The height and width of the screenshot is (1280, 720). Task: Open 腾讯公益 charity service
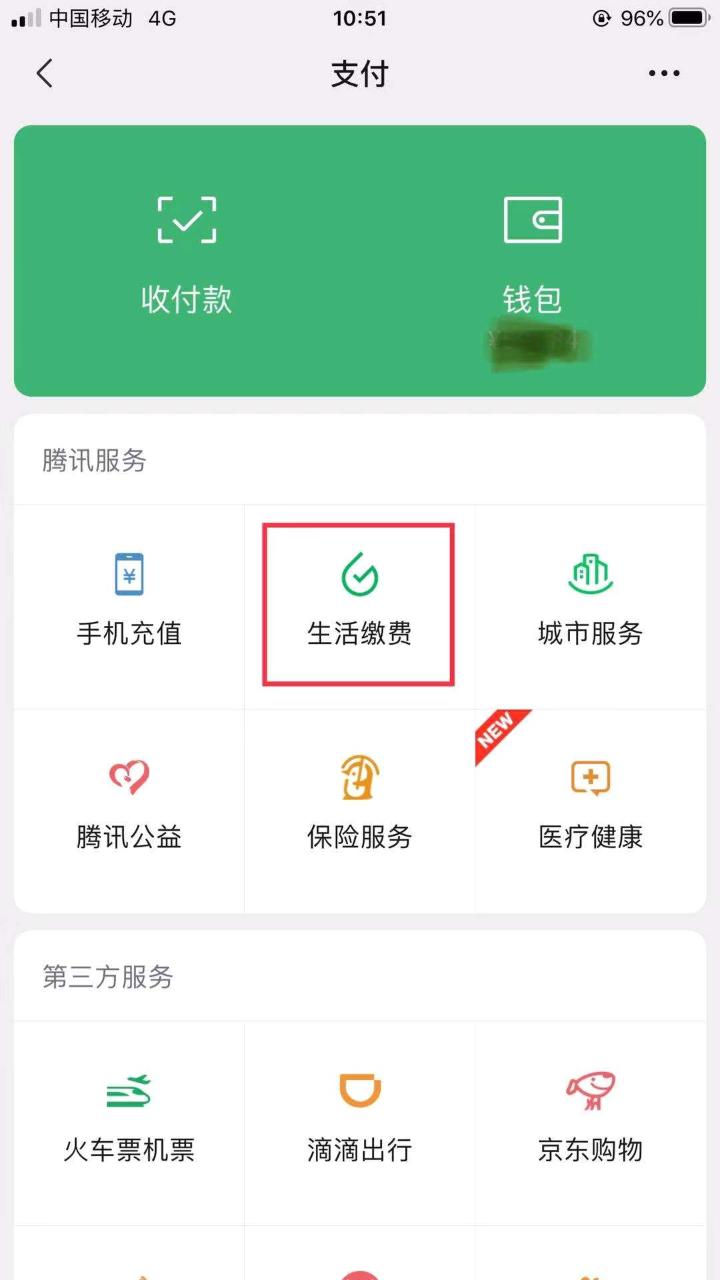pos(129,808)
